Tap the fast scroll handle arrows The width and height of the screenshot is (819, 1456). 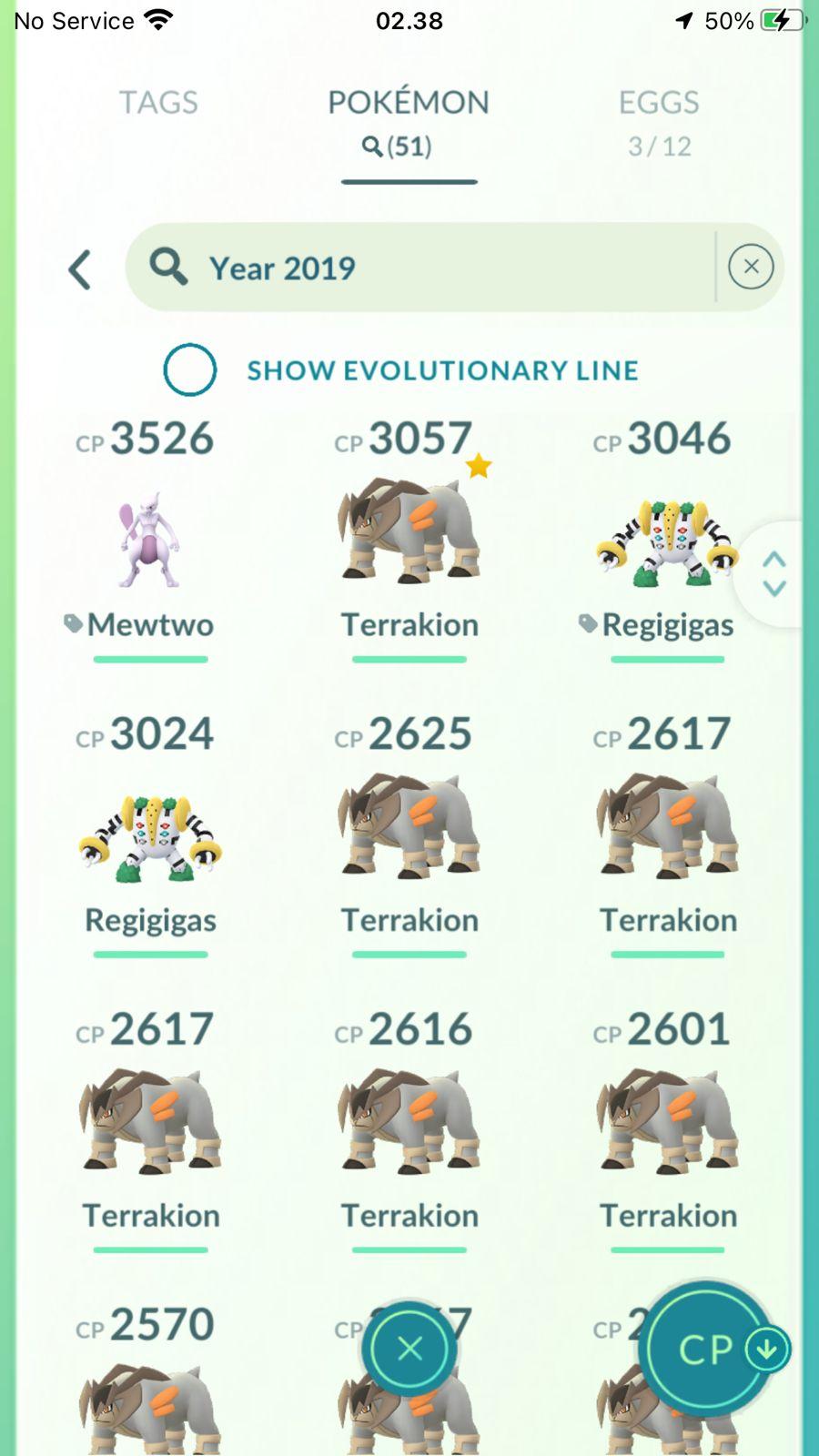pos(773,573)
